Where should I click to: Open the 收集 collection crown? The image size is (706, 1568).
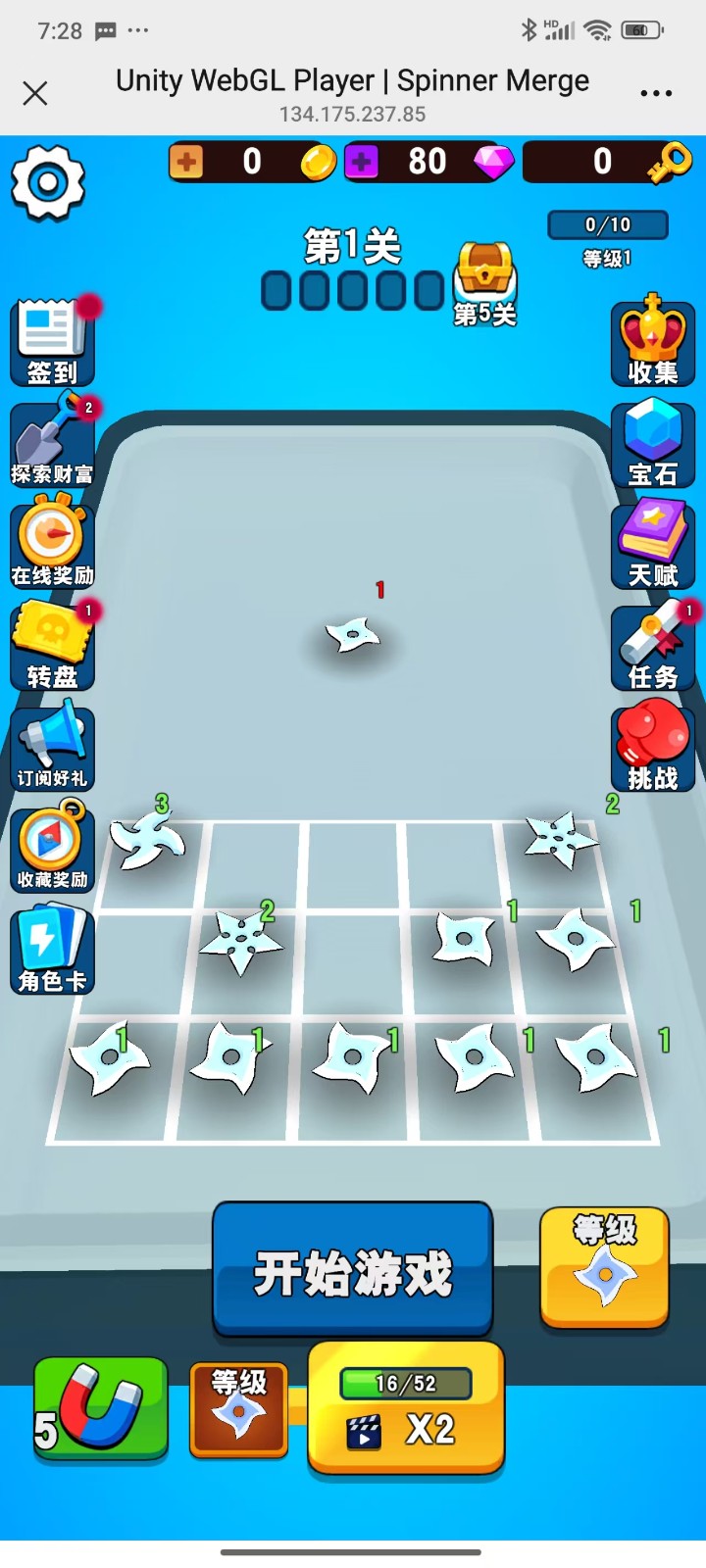653,341
